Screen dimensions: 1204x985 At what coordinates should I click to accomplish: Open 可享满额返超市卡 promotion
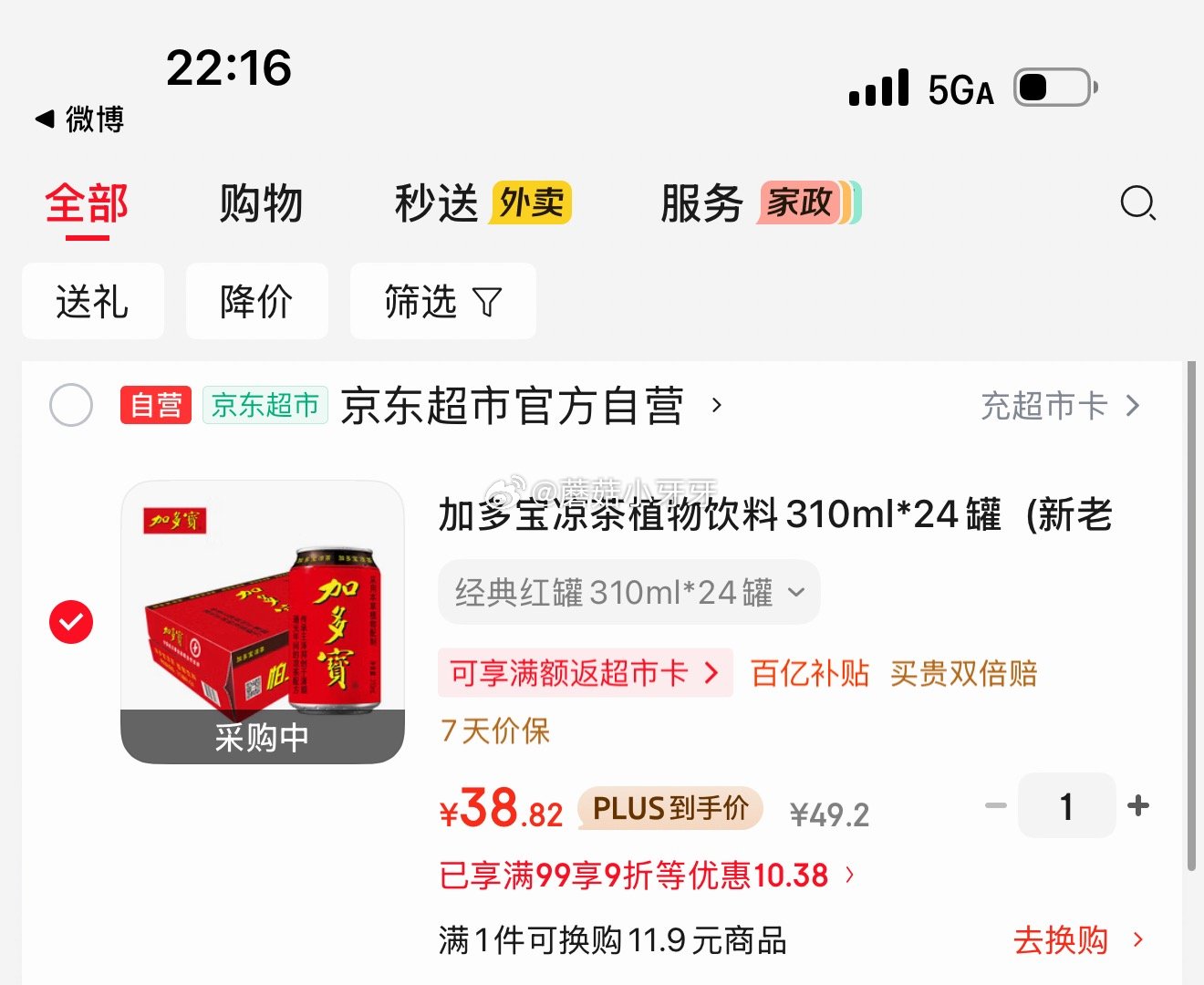pyautogui.click(x=585, y=673)
